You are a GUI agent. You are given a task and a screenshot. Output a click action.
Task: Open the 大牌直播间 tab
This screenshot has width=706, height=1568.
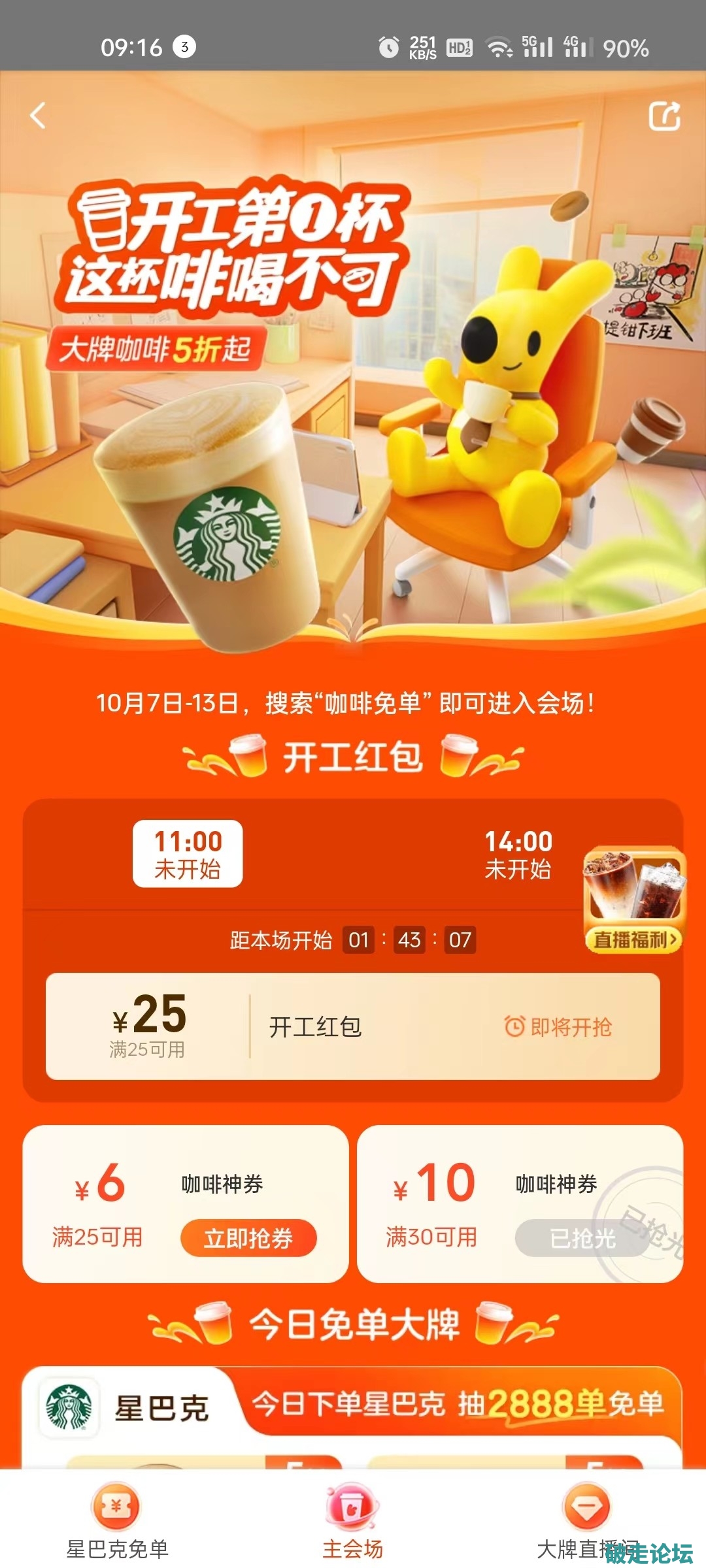(x=586, y=1522)
